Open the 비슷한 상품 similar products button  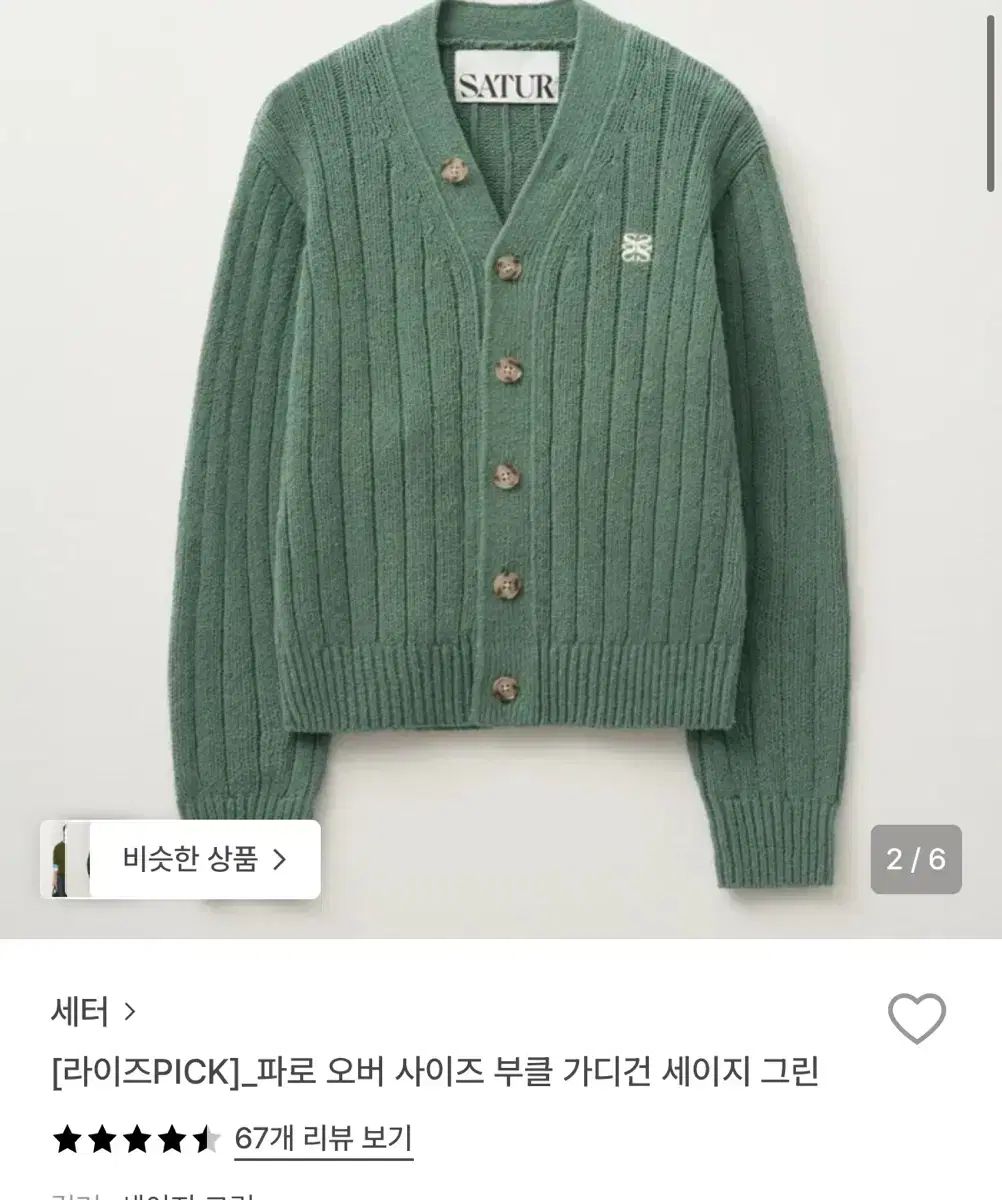tap(181, 859)
